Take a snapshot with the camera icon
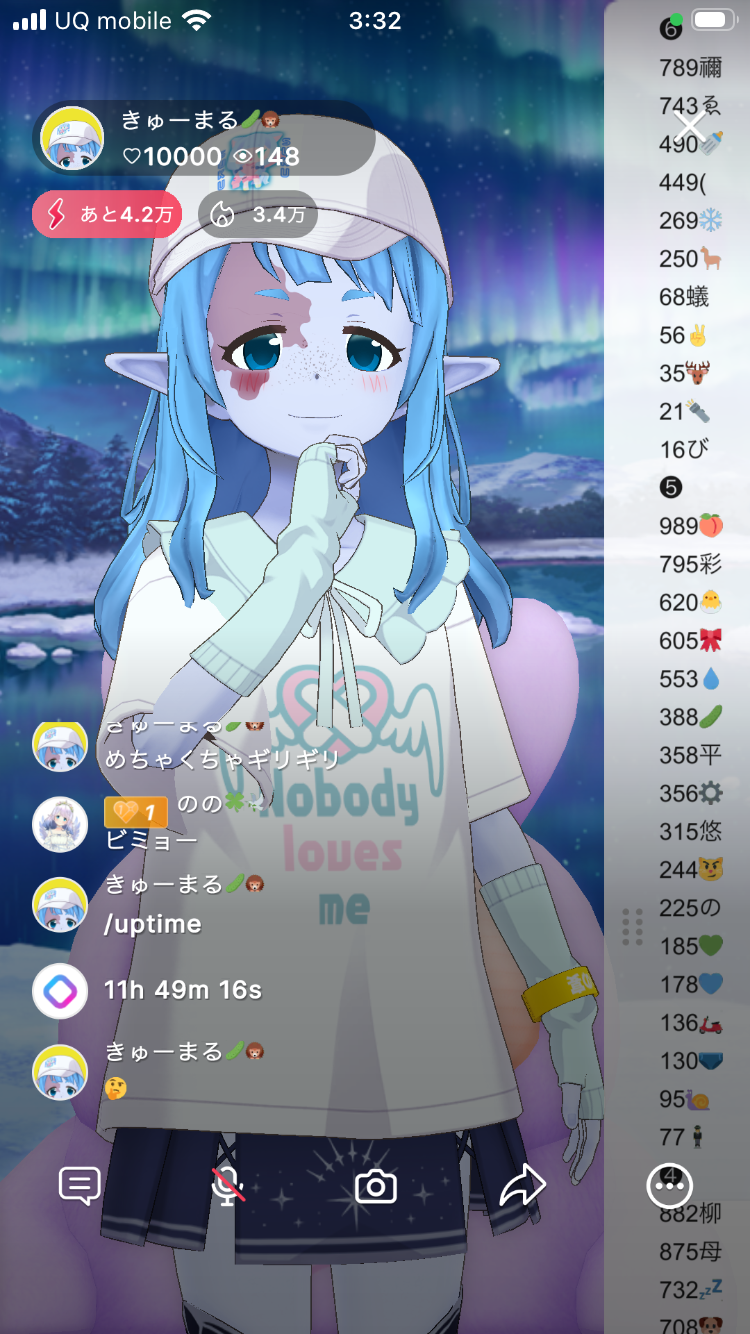The height and width of the screenshot is (1334, 750). click(x=376, y=1187)
